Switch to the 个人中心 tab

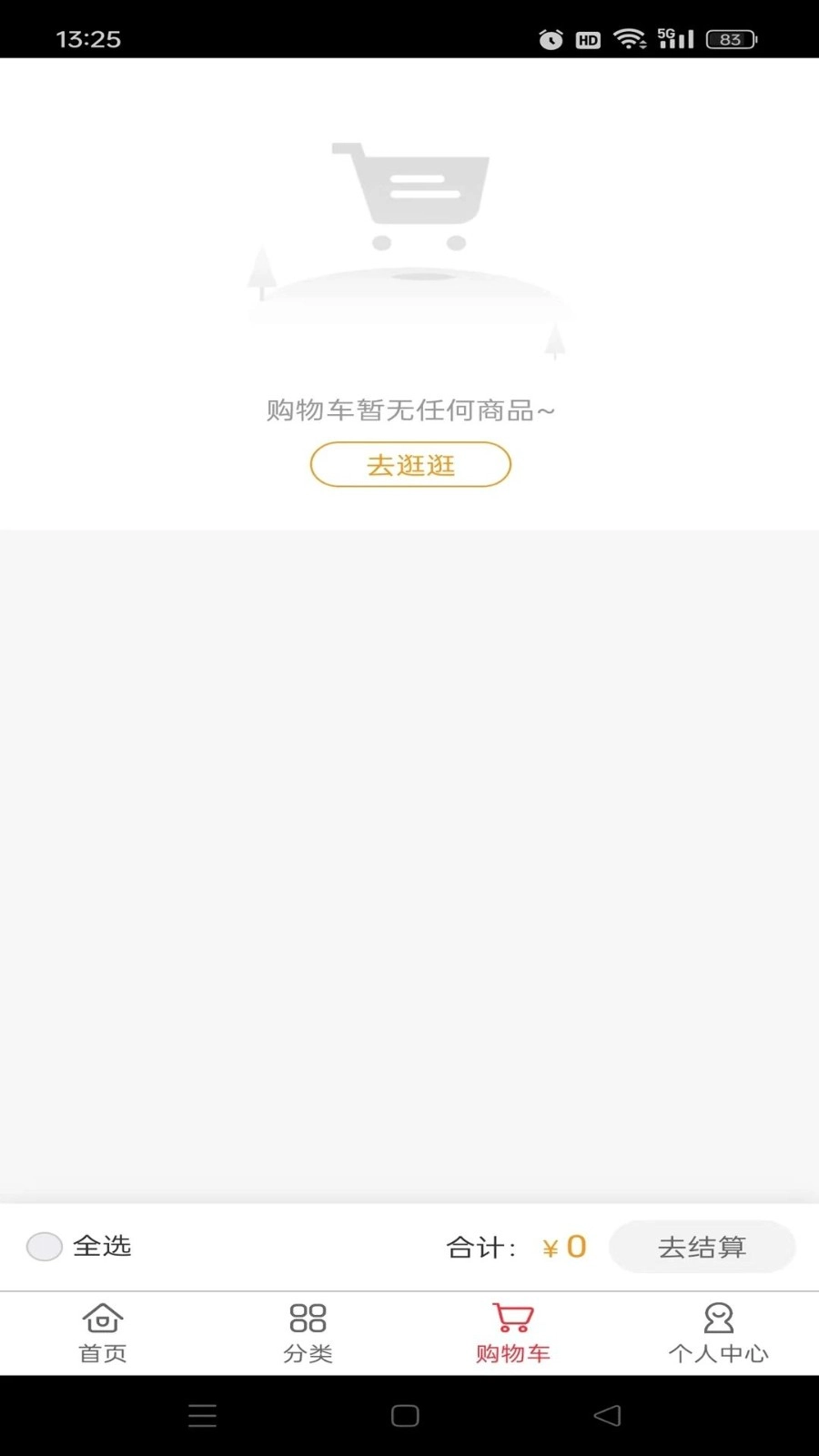coord(719,1331)
